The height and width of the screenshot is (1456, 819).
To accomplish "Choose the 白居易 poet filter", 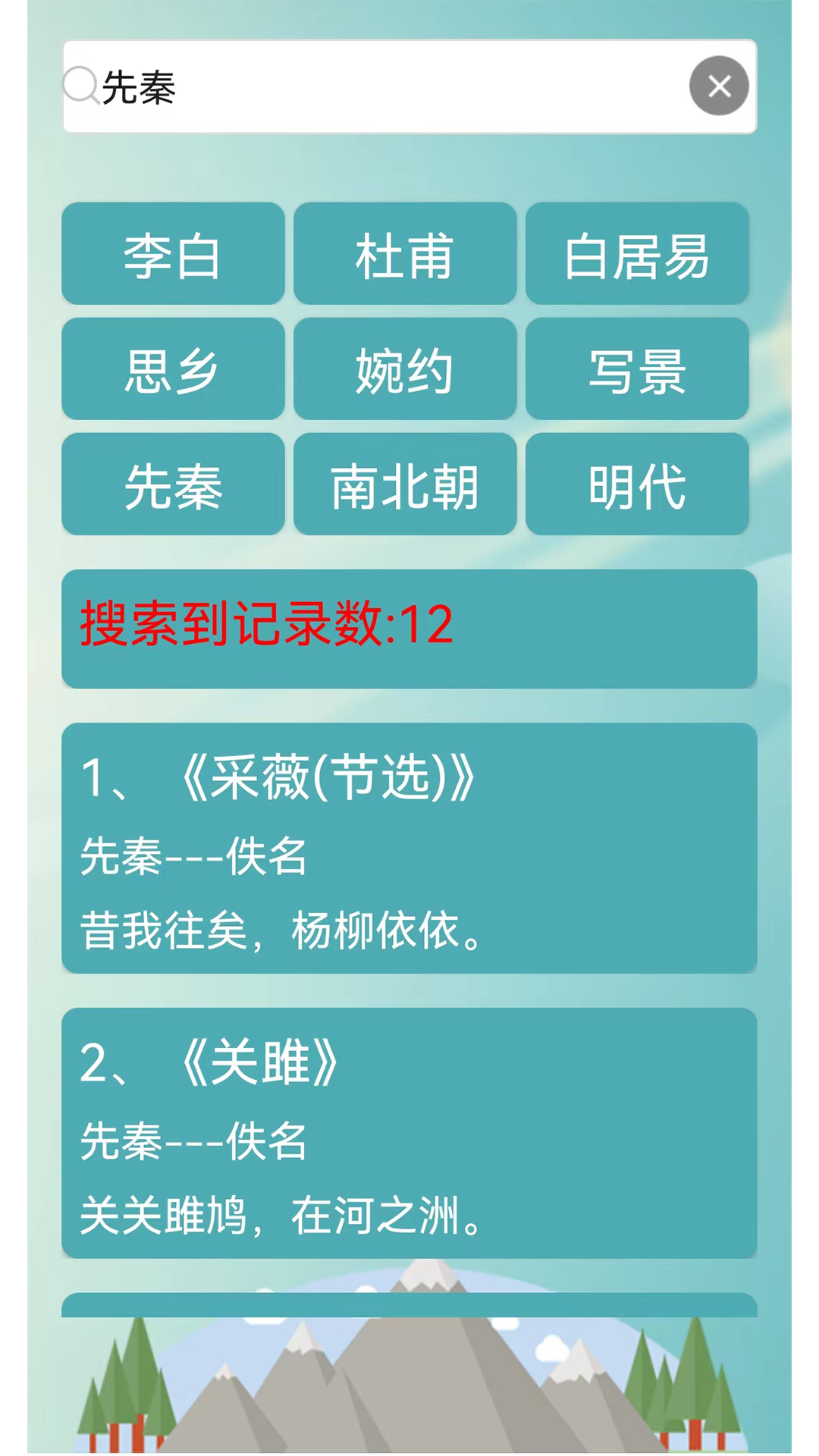I will pos(637,256).
